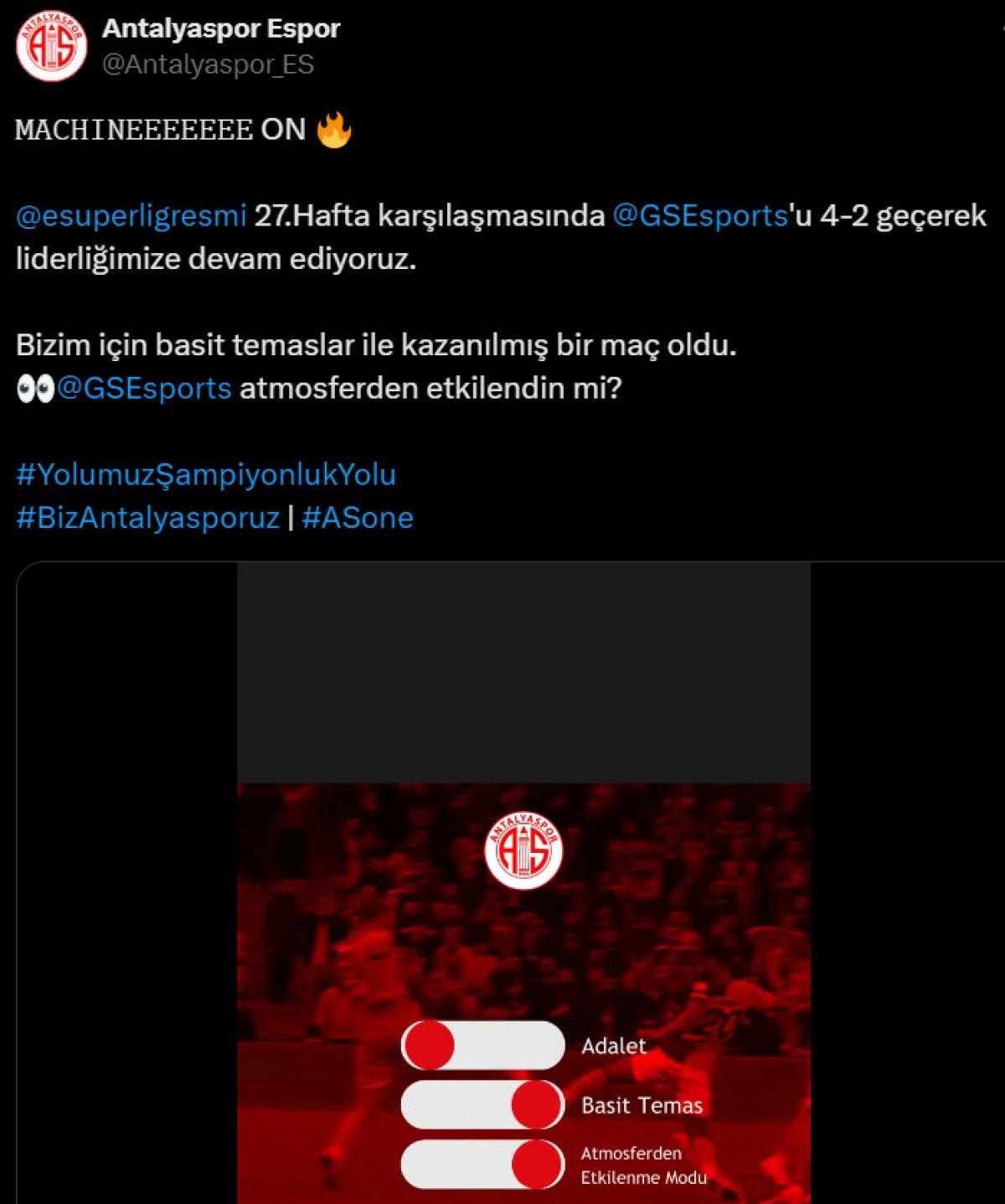Open the #YolumuzŞampiyonlukYolu hashtag
Image resolution: width=1005 pixels, height=1204 pixels.
pos(206,474)
